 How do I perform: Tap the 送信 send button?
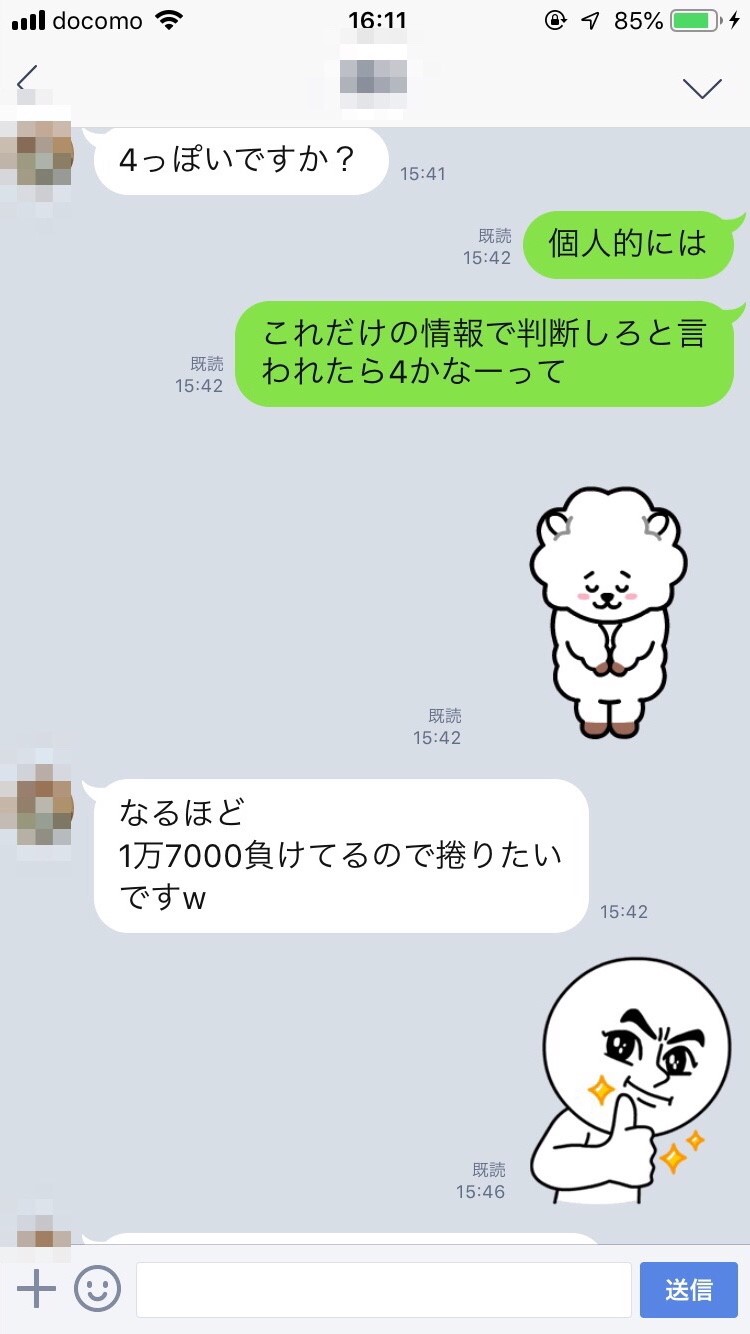[688, 1289]
